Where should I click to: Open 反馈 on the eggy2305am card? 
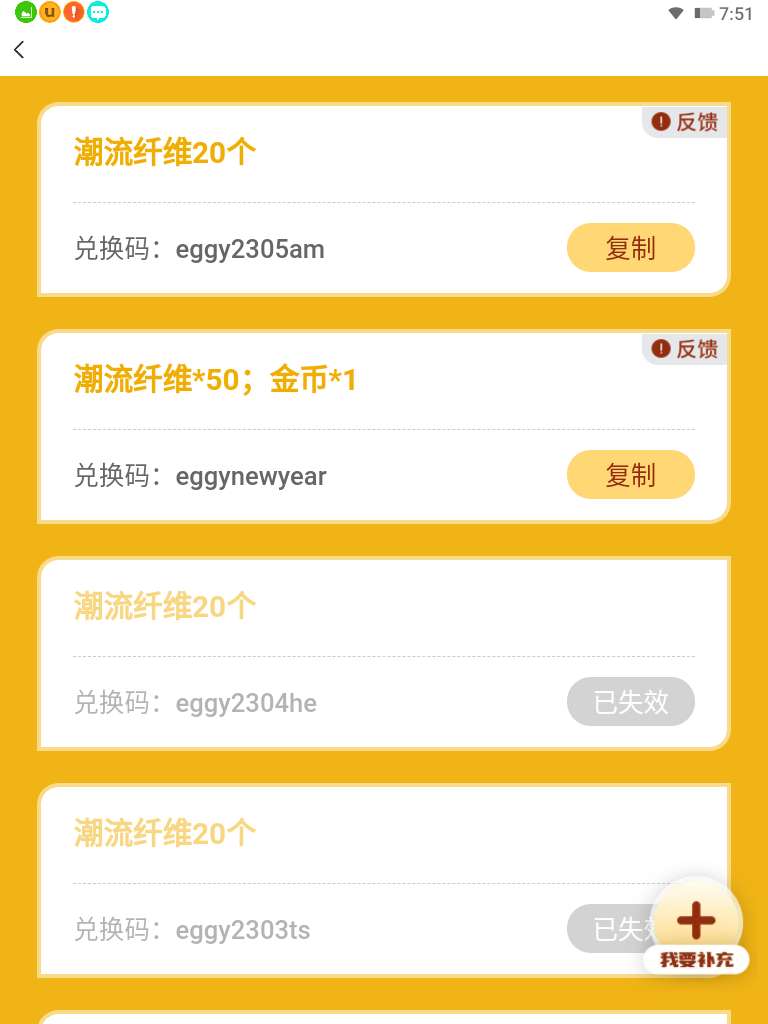[684, 121]
